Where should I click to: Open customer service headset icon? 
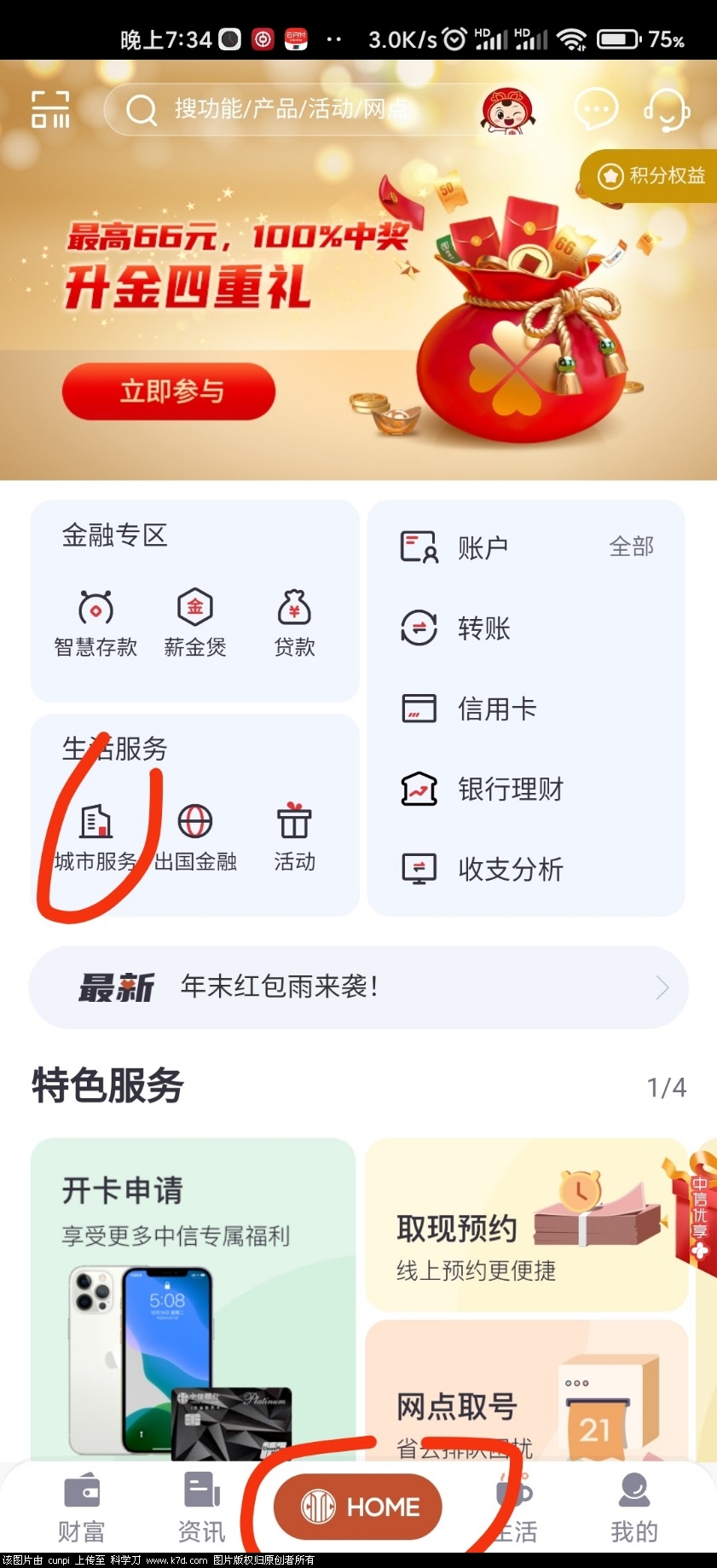click(x=666, y=109)
